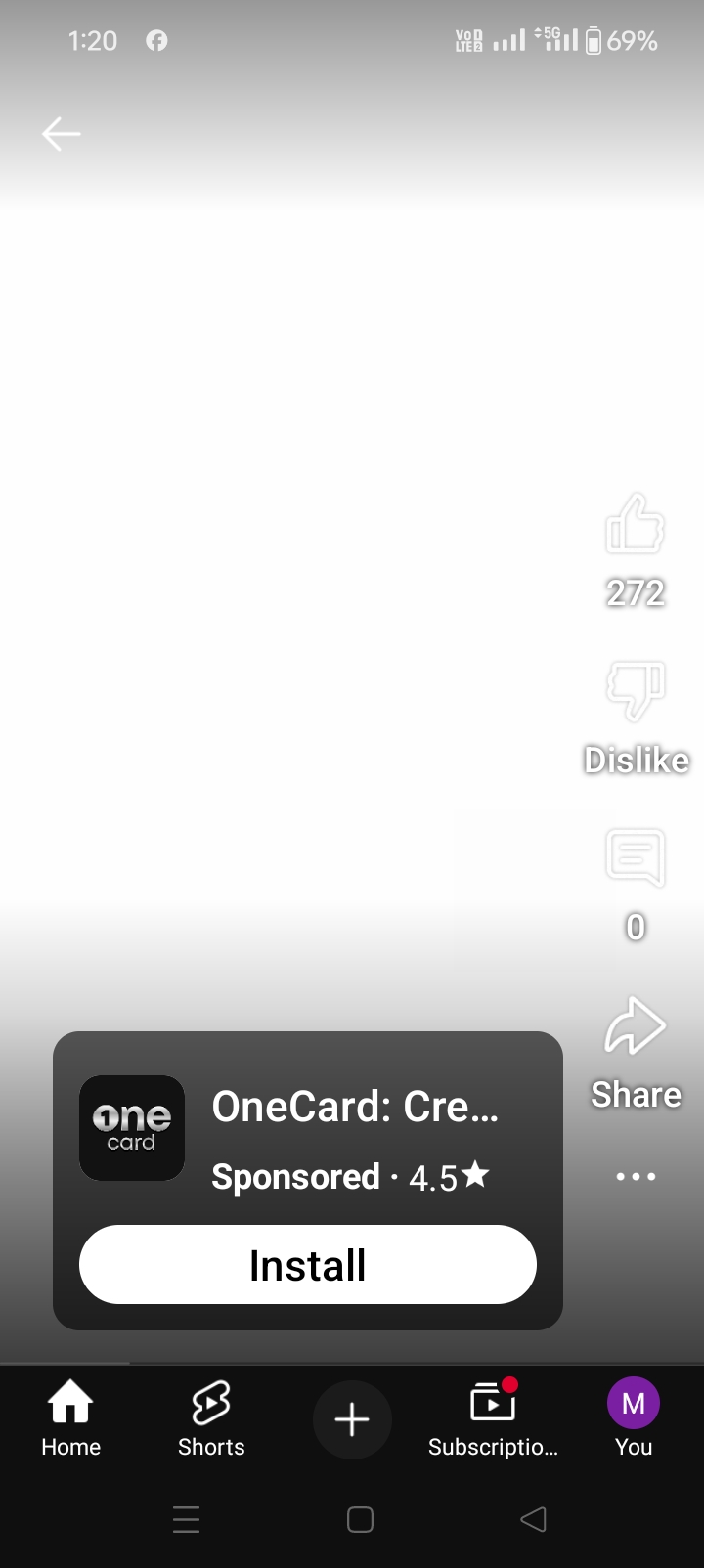The image size is (704, 1568).
Task: Share this Short
Action: click(x=636, y=1025)
